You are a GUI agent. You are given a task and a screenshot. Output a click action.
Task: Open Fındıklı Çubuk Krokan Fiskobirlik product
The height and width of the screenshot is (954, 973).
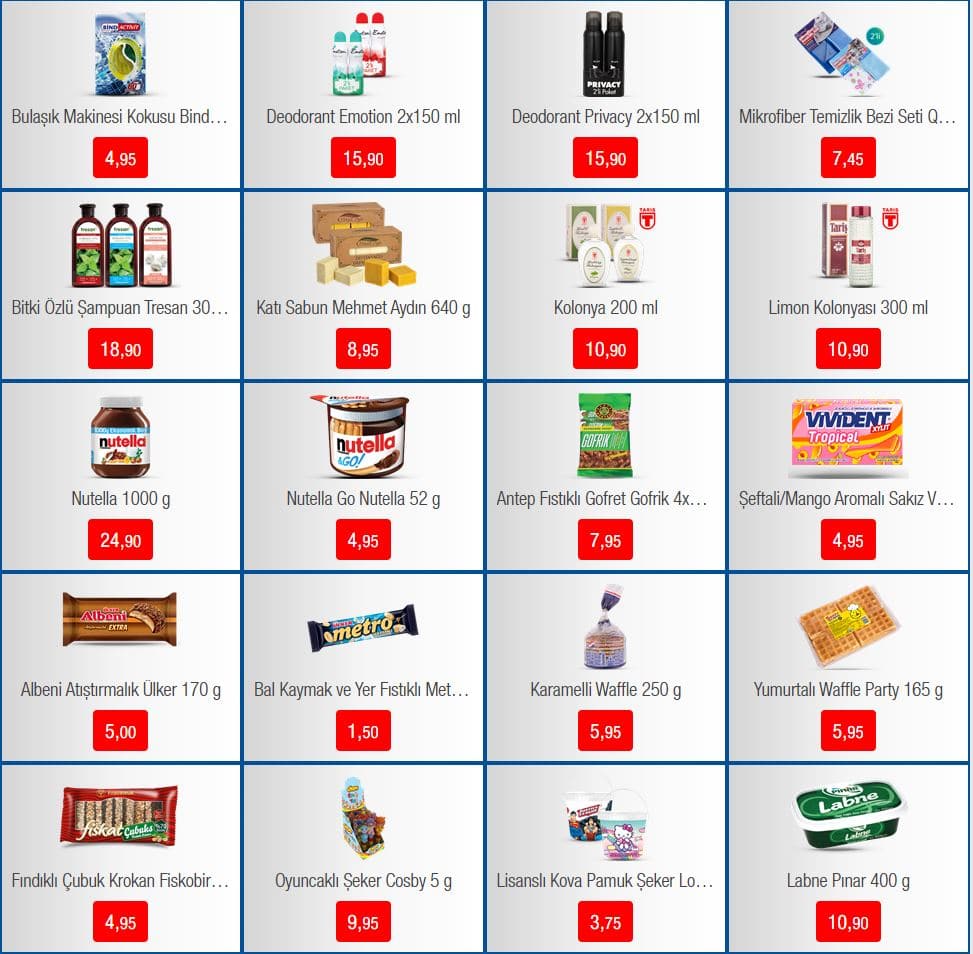point(120,881)
